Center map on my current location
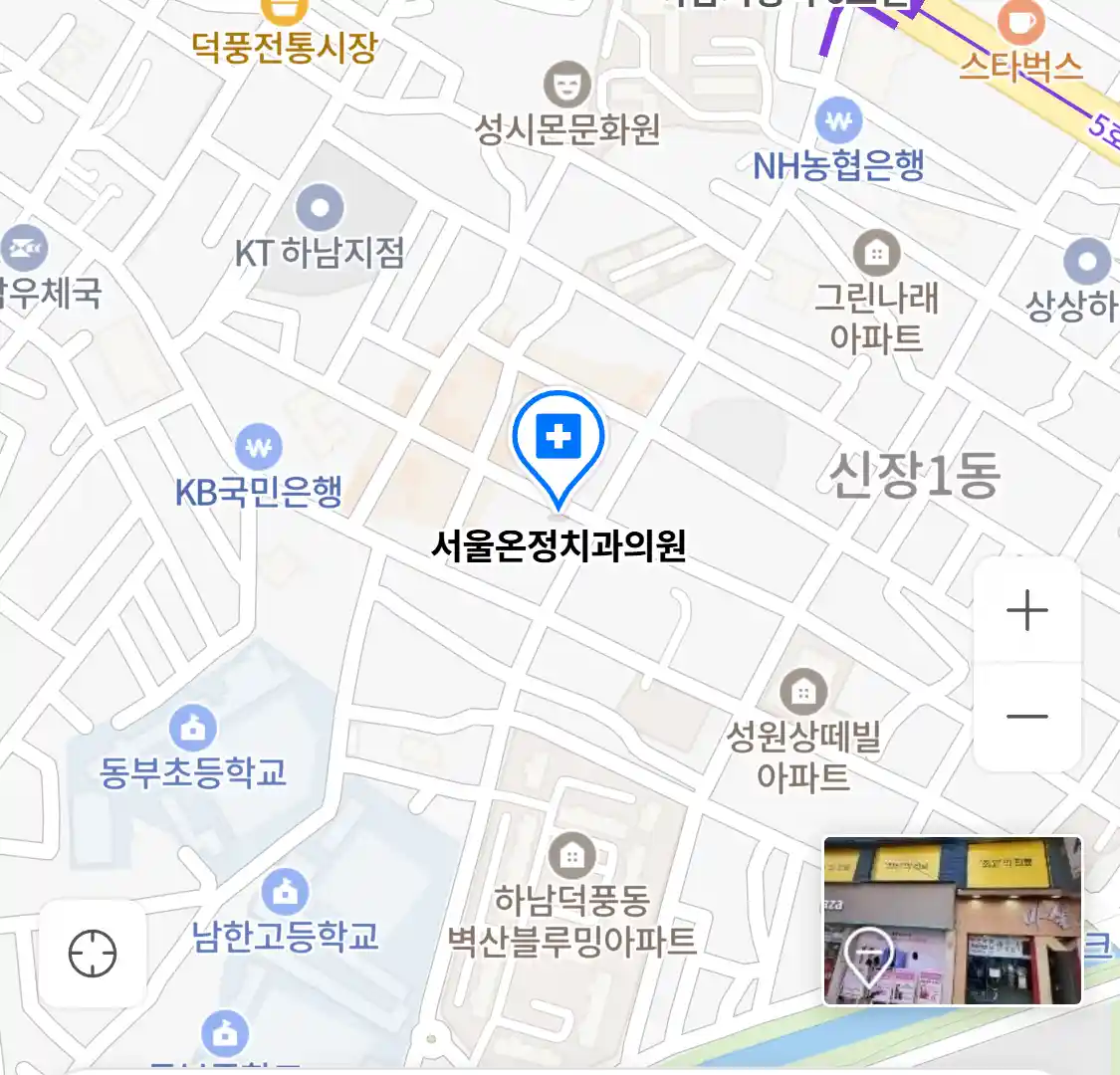Viewport: 1120px width, 1075px height. click(x=93, y=954)
